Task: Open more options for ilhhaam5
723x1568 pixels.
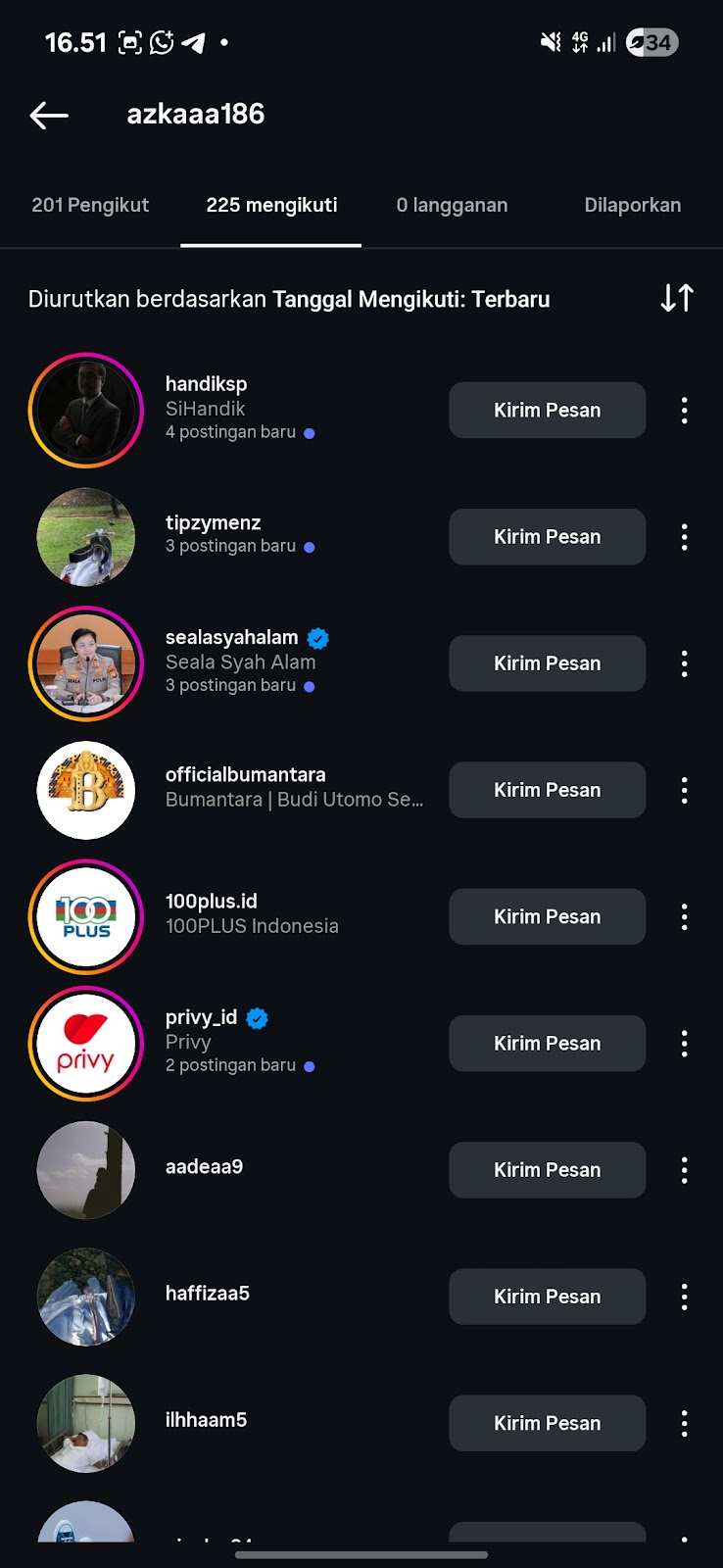Action: [x=684, y=1423]
